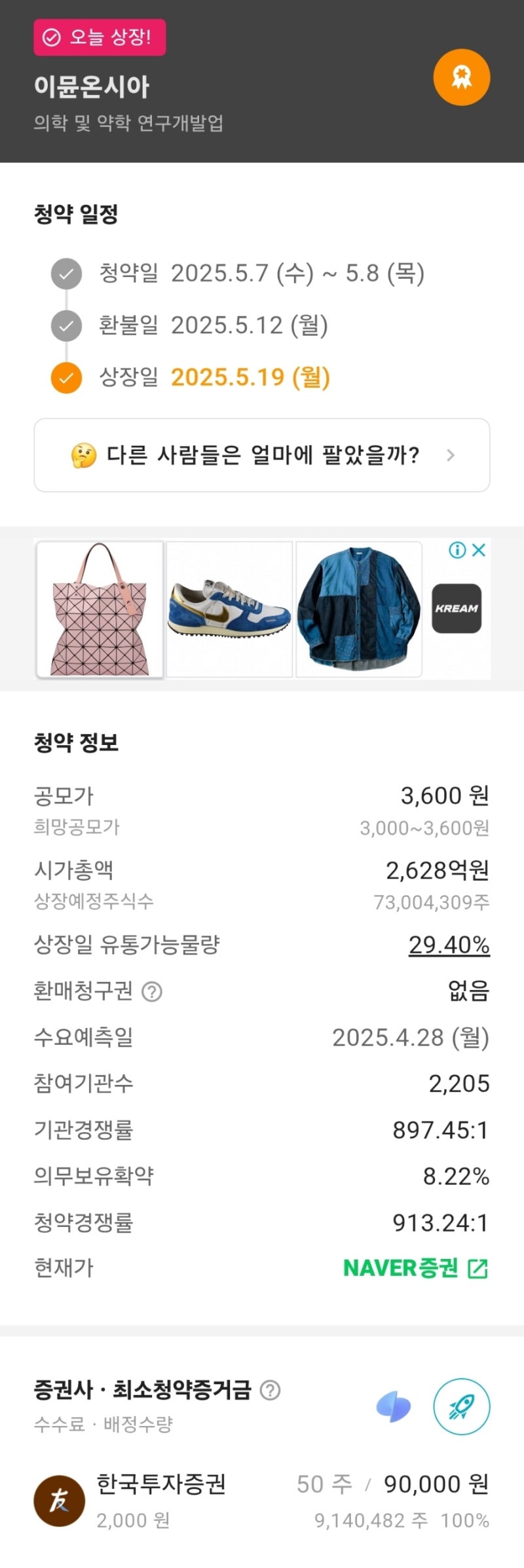Tap the rocket icon button
This screenshot has width=524, height=1568.
[x=461, y=1406]
